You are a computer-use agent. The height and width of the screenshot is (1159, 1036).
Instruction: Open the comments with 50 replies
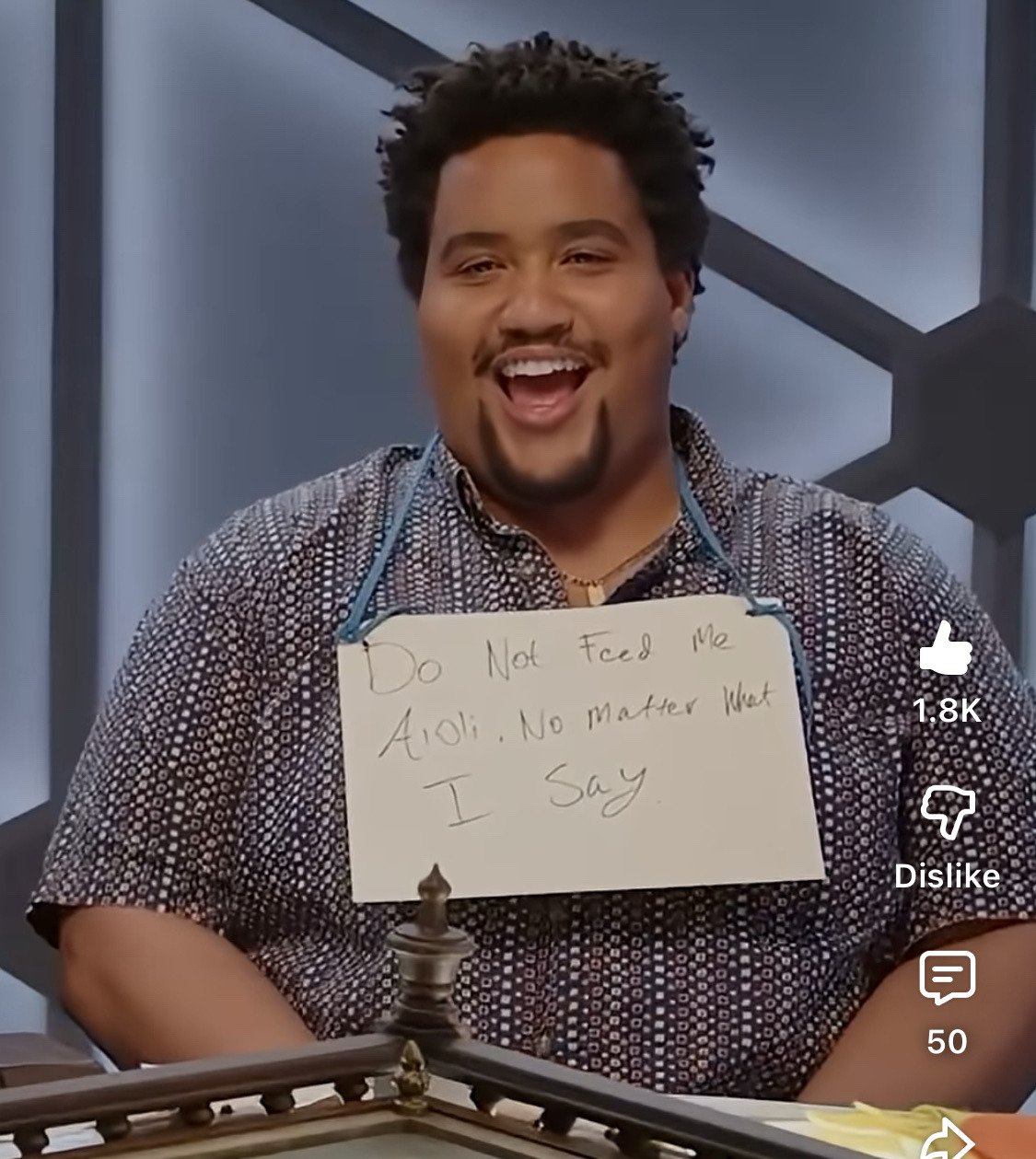point(947,978)
